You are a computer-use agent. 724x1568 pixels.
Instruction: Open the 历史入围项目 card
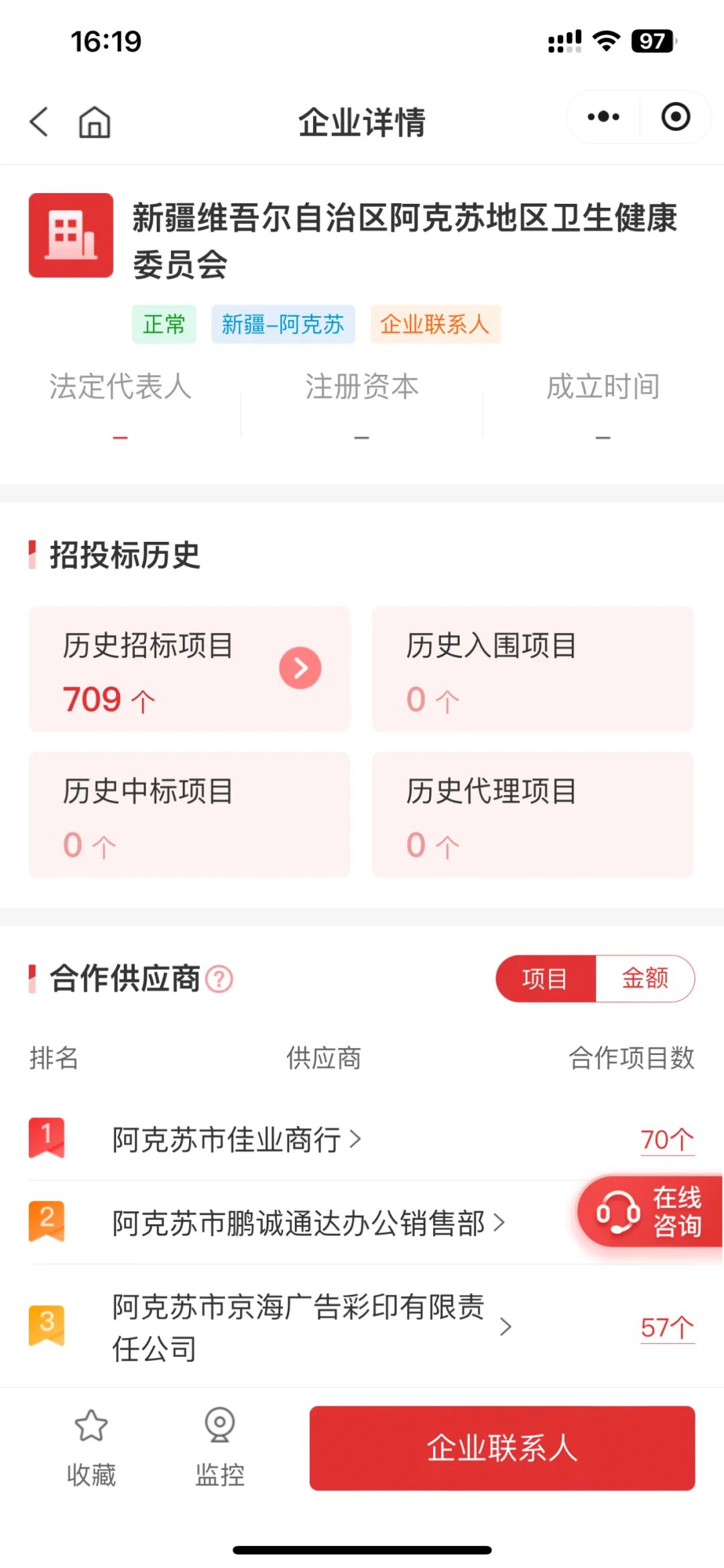(x=532, y=669)
